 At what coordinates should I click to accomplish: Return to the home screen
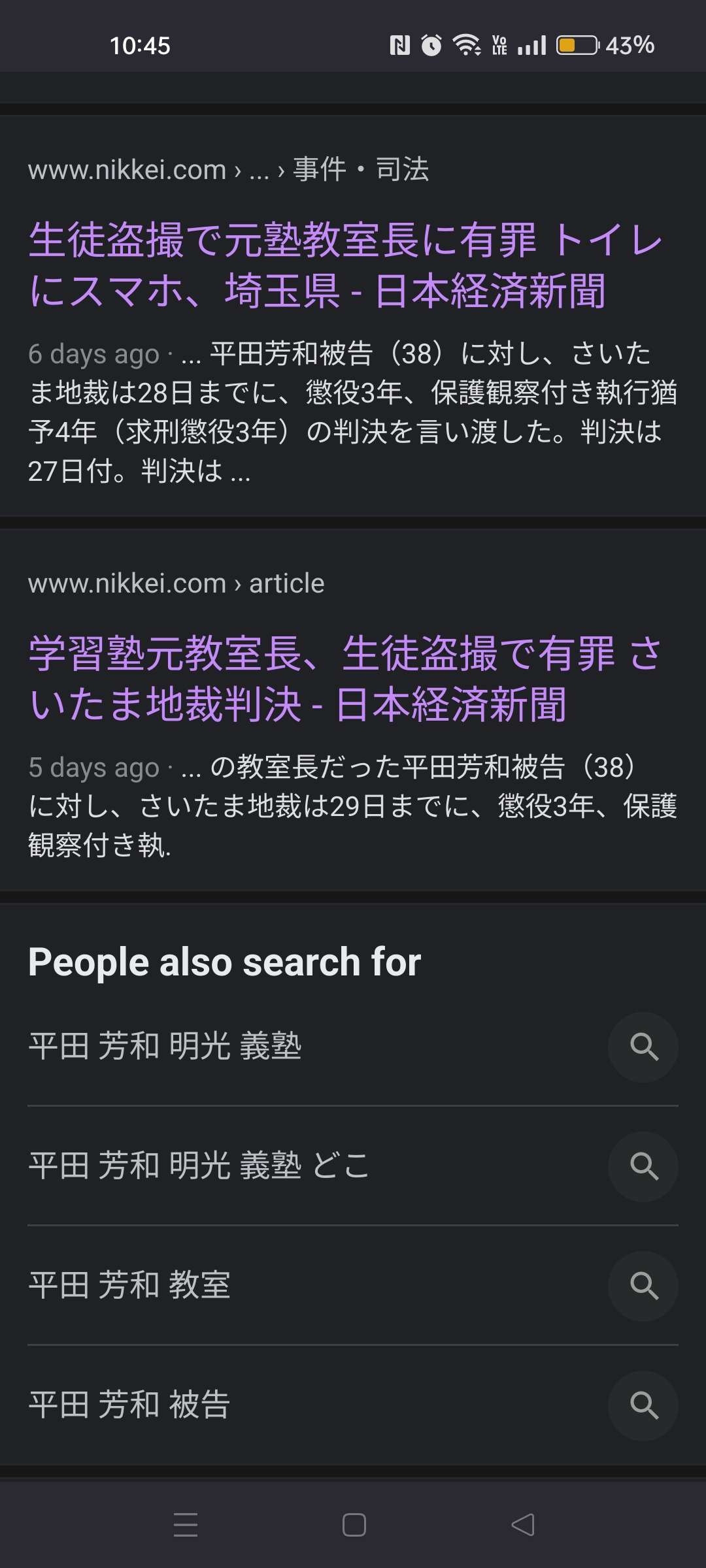[354, 1525]
